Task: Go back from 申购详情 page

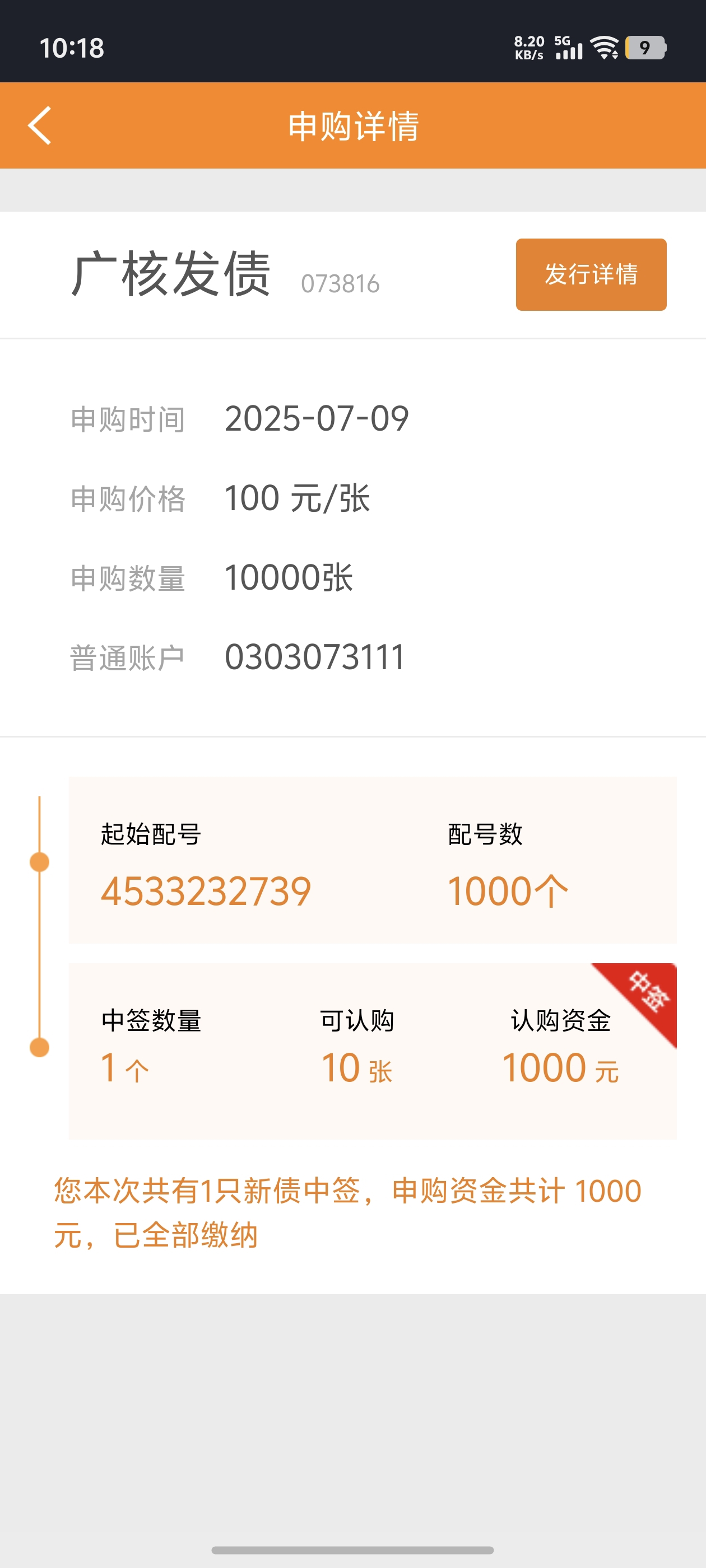Action: pos(40,126)
